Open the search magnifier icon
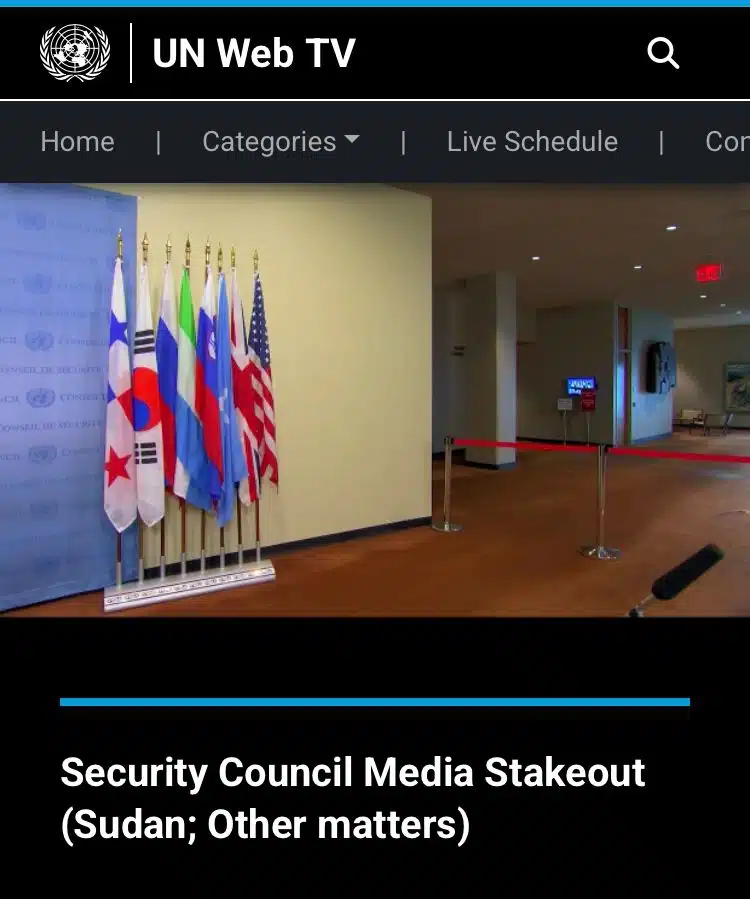 pos(663,53)
